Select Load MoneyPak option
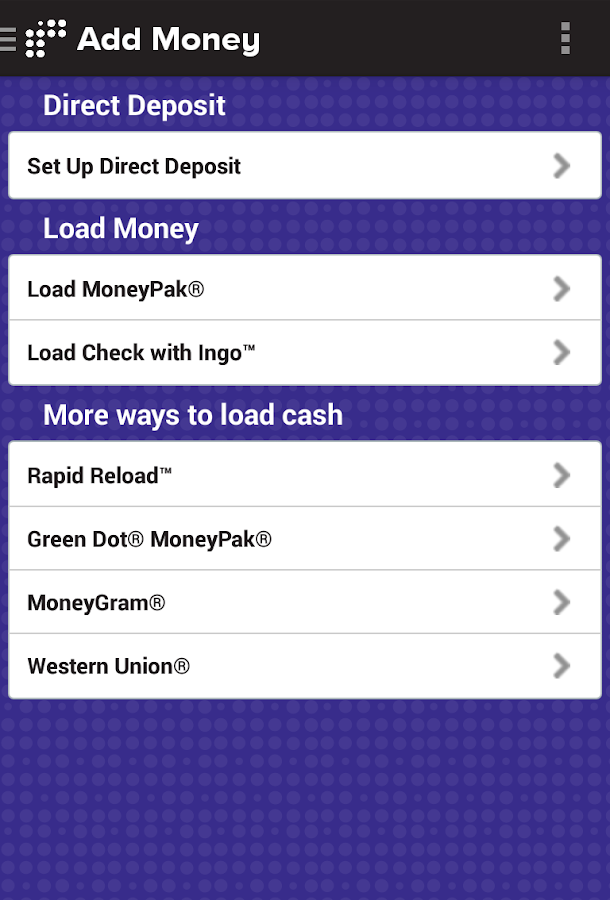The image size is (610, 900). click(305, 289)
